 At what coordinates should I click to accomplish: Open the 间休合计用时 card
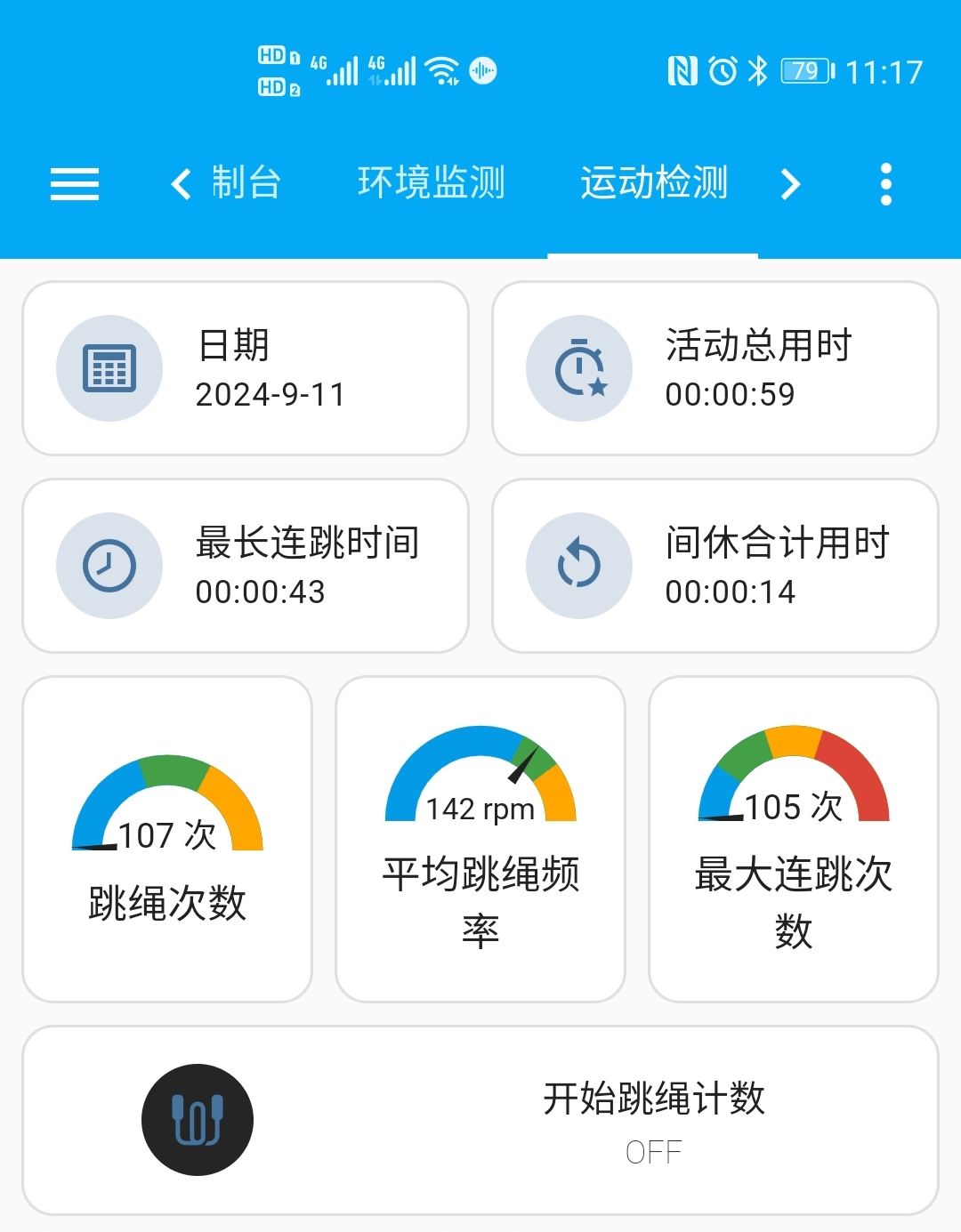715,566
